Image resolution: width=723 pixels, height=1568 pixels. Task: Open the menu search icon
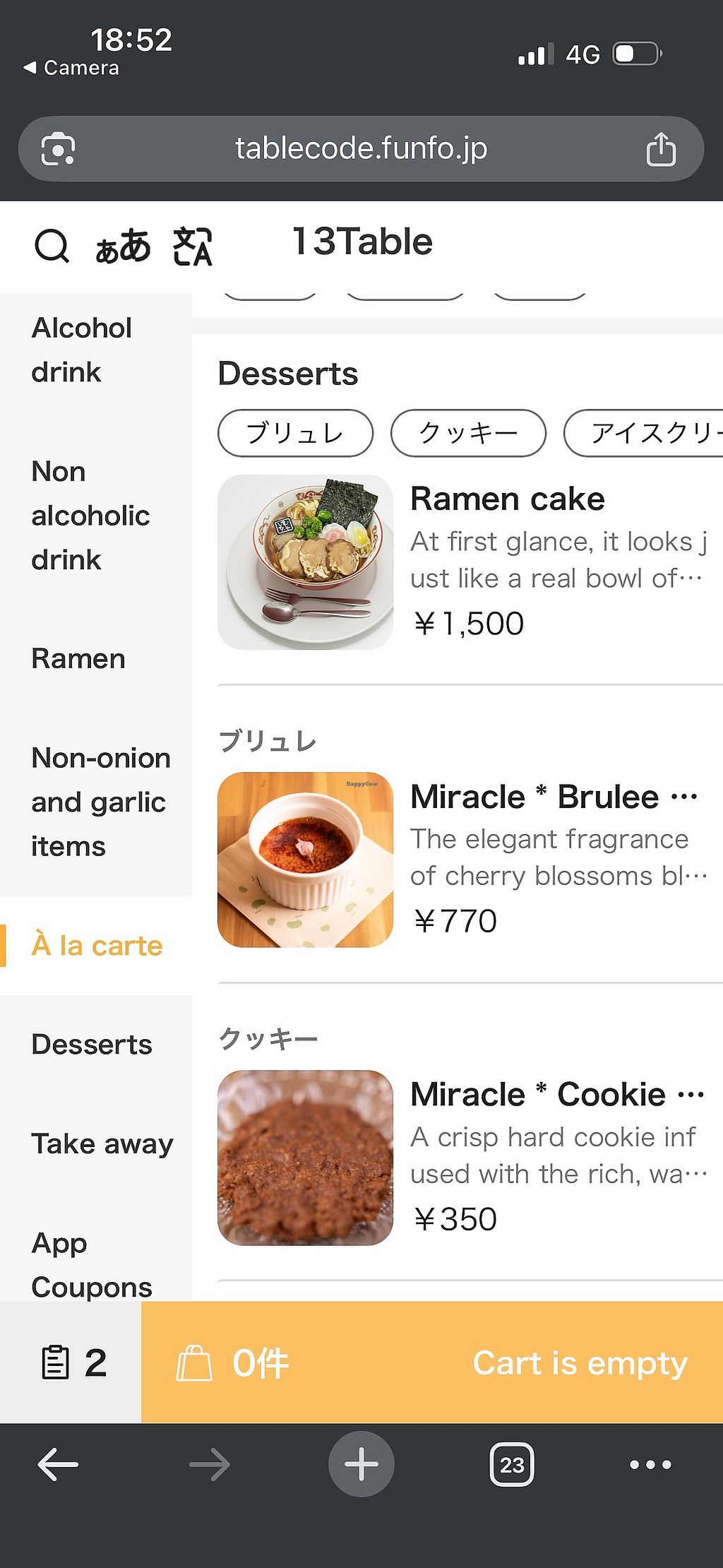click(x=52, y=246)
